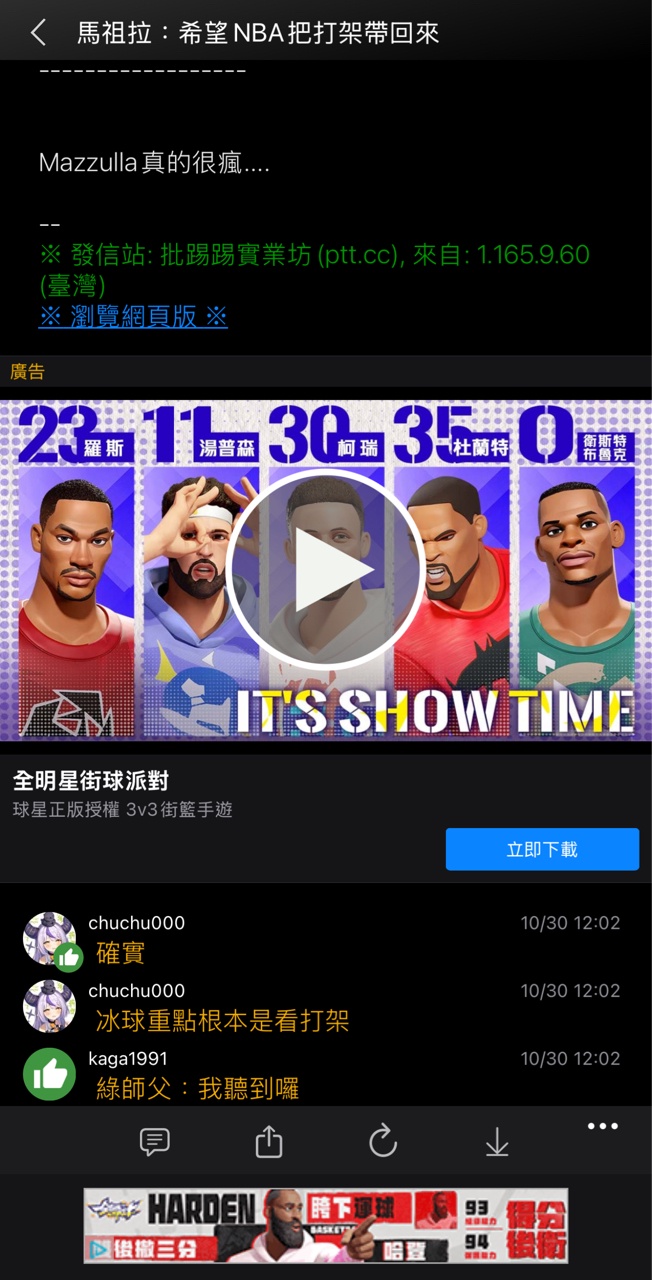Open the HARDEN banner ad
This screenshot has width=652, height=1280.
325,1225
